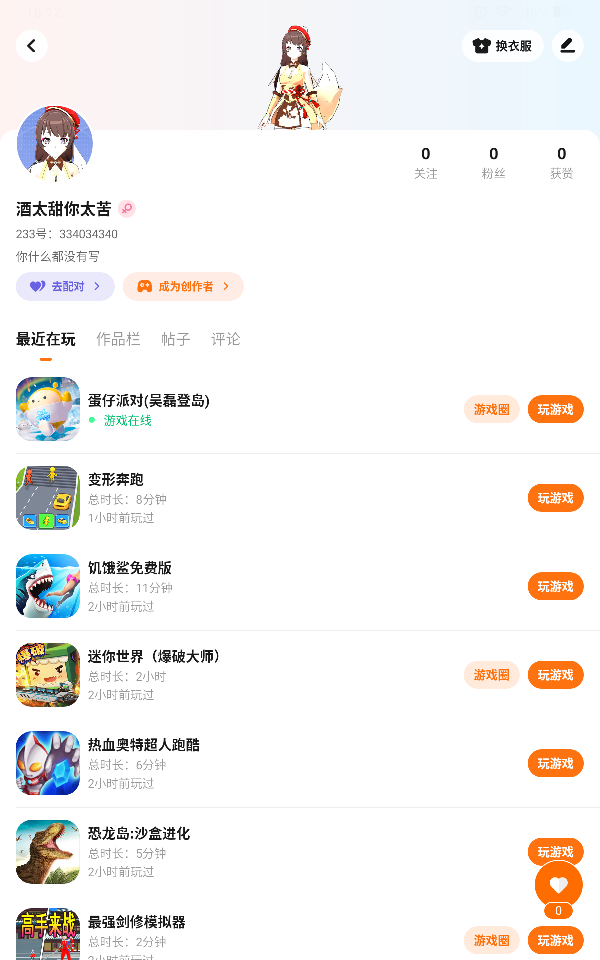The image size is (600, 960).
Task: Play 热血奥特超人跑酷 now
Action: coord(555,763)
